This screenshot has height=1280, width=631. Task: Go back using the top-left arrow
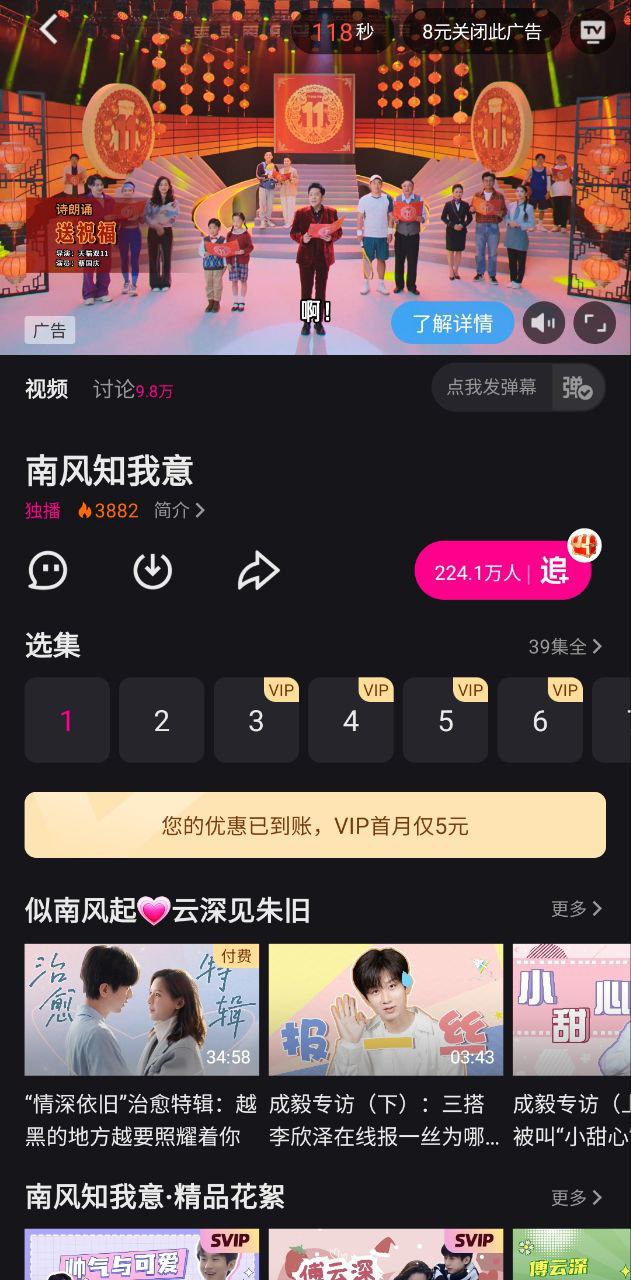49,29
